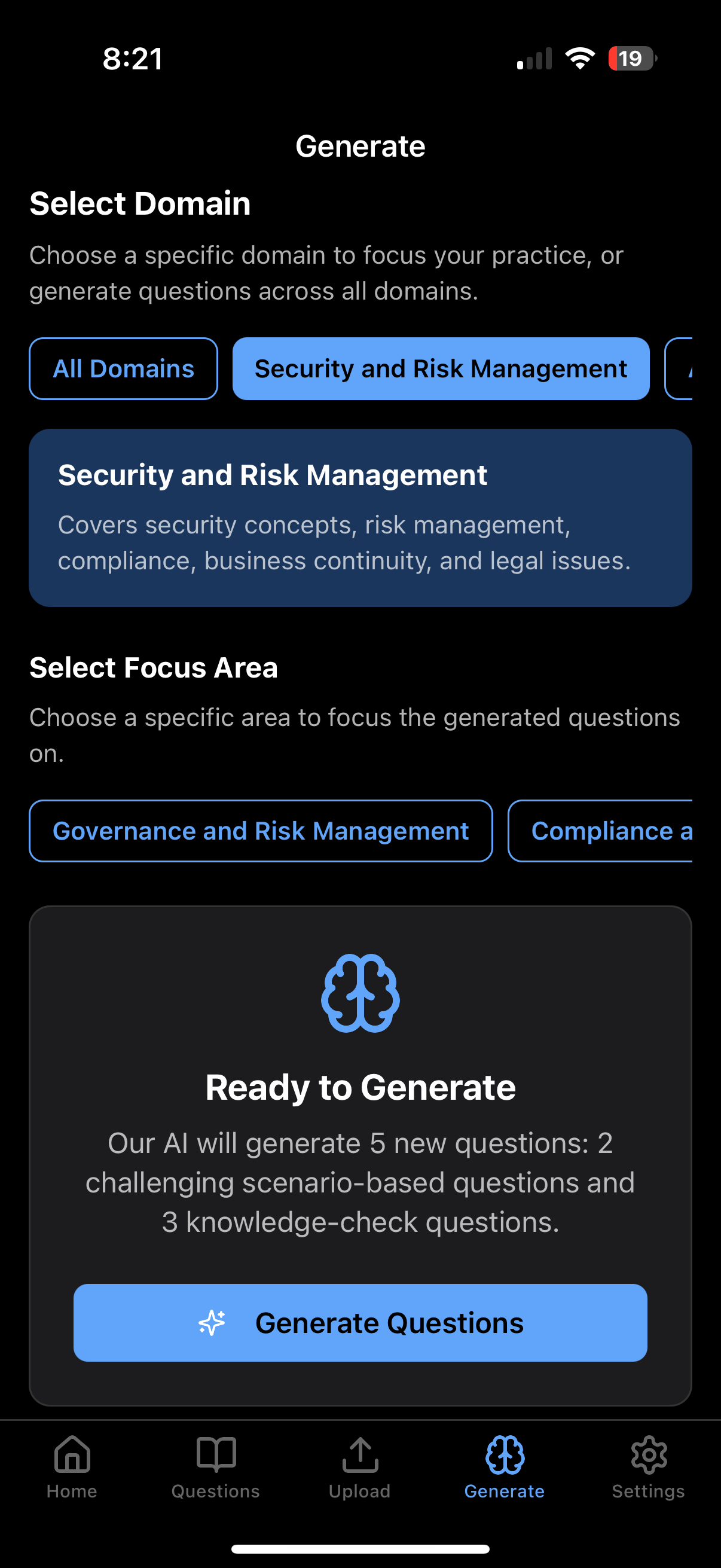Tap the Upload arrow icon
Image resolution: width=721 pixels, height=1568 pixels.
pos(360,1456)
